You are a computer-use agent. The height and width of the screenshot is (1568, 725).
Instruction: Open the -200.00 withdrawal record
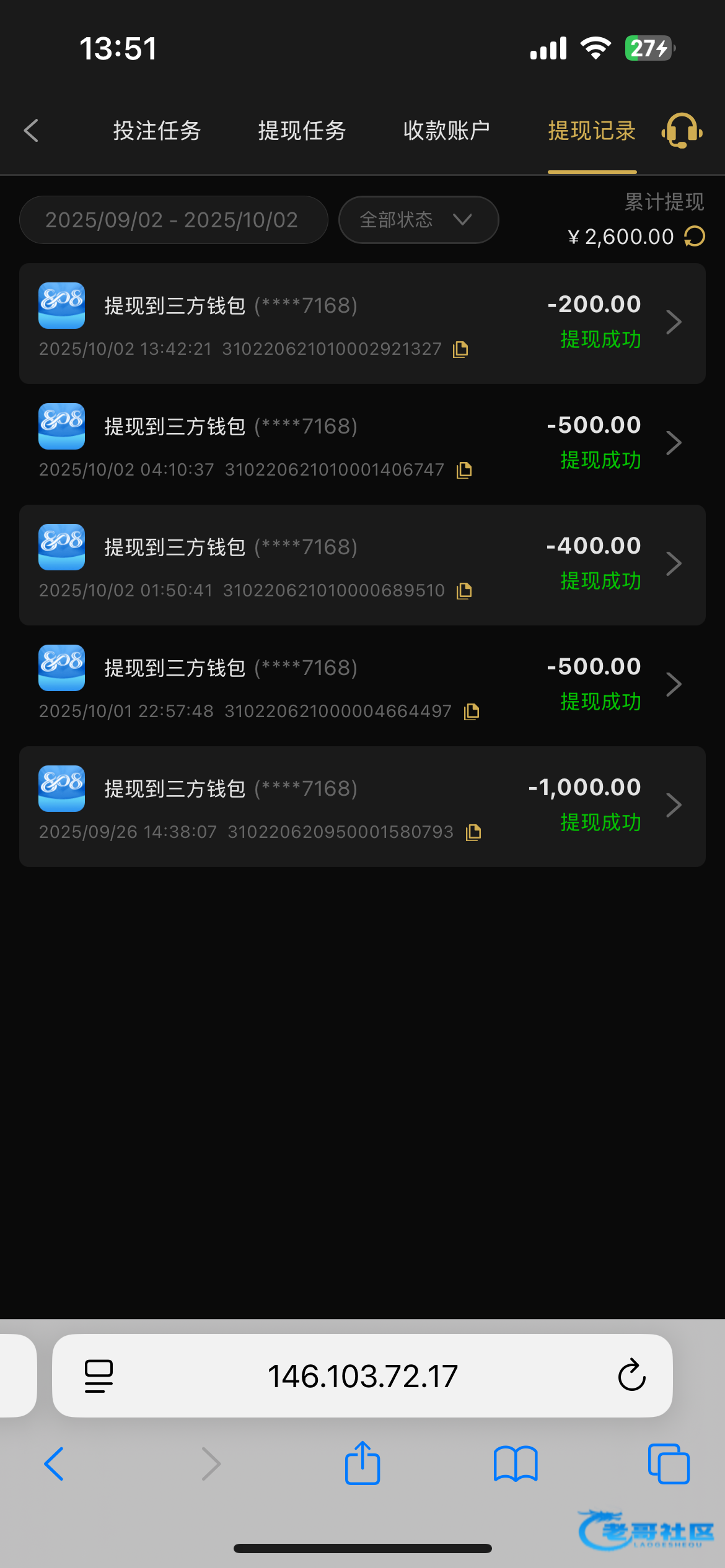pos(362,323)
